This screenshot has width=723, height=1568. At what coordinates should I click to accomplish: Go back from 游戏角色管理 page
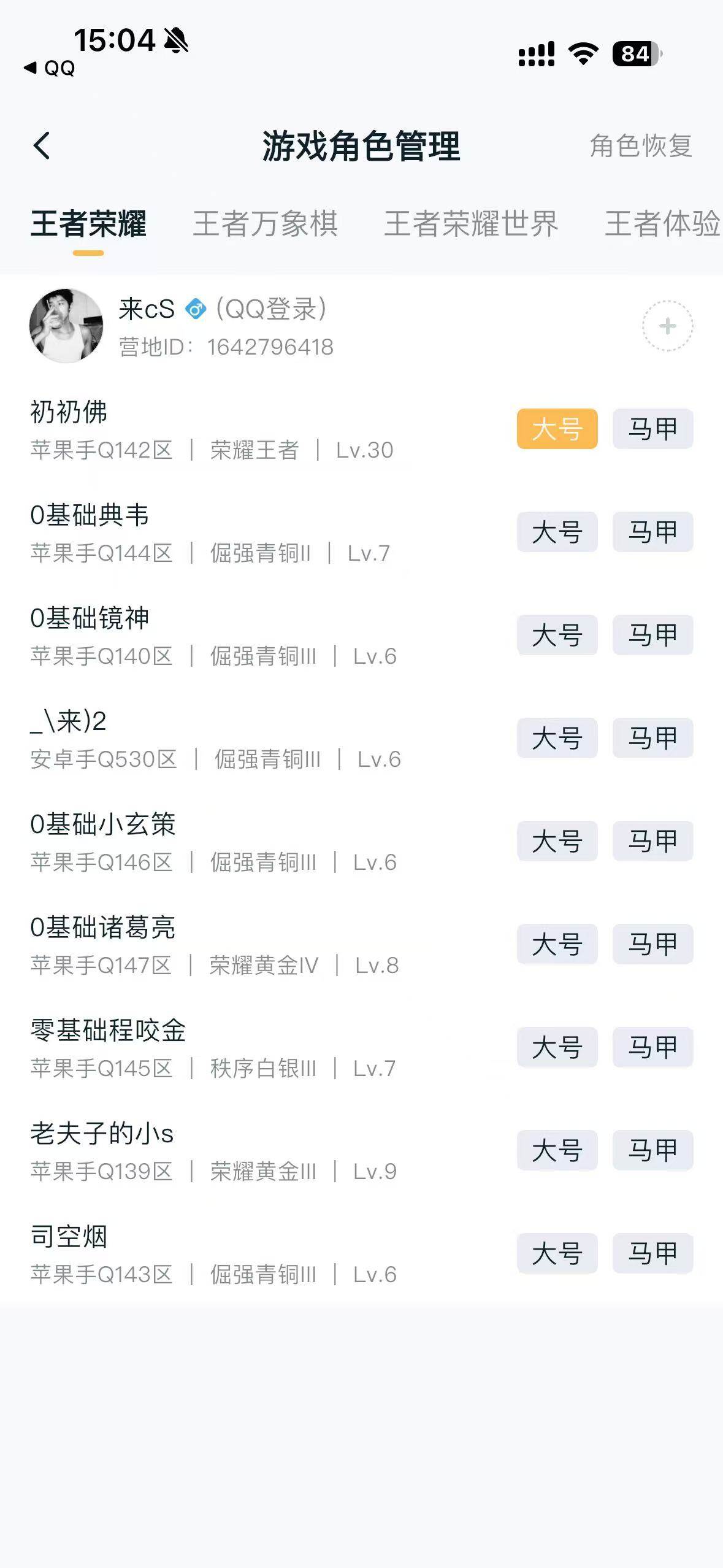42,146
